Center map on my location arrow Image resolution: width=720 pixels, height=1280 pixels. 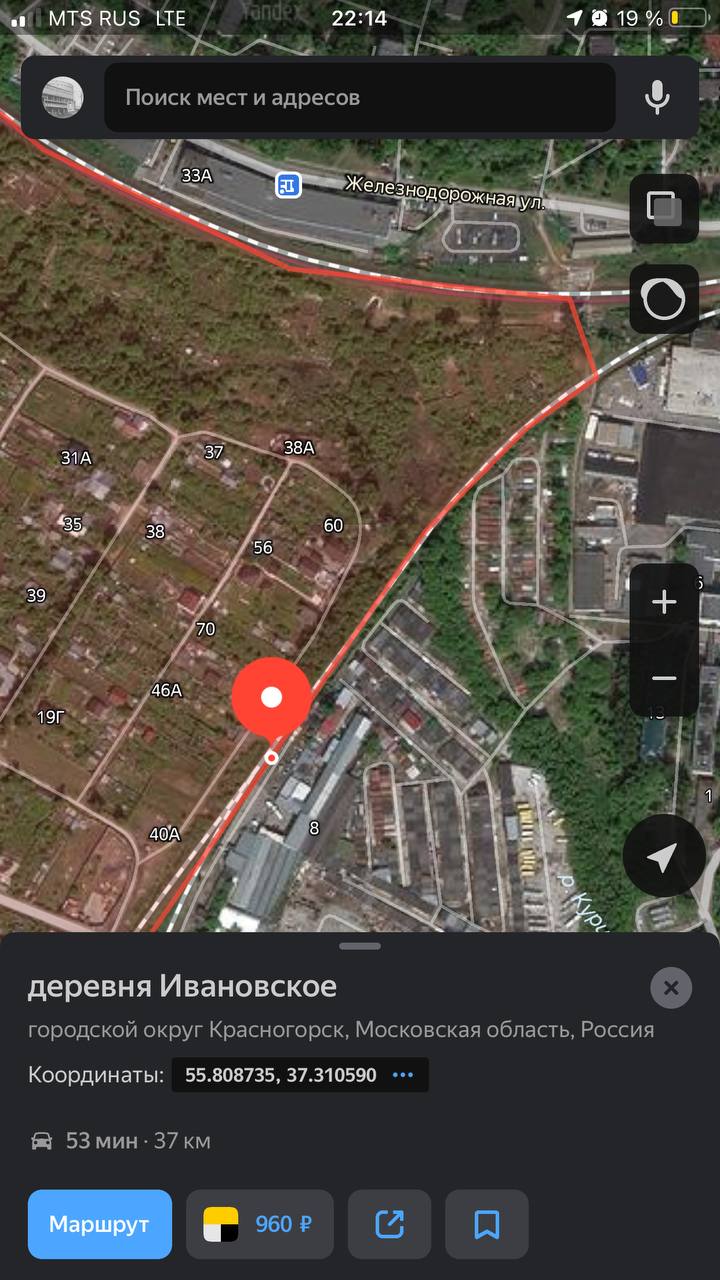point(664,856)
